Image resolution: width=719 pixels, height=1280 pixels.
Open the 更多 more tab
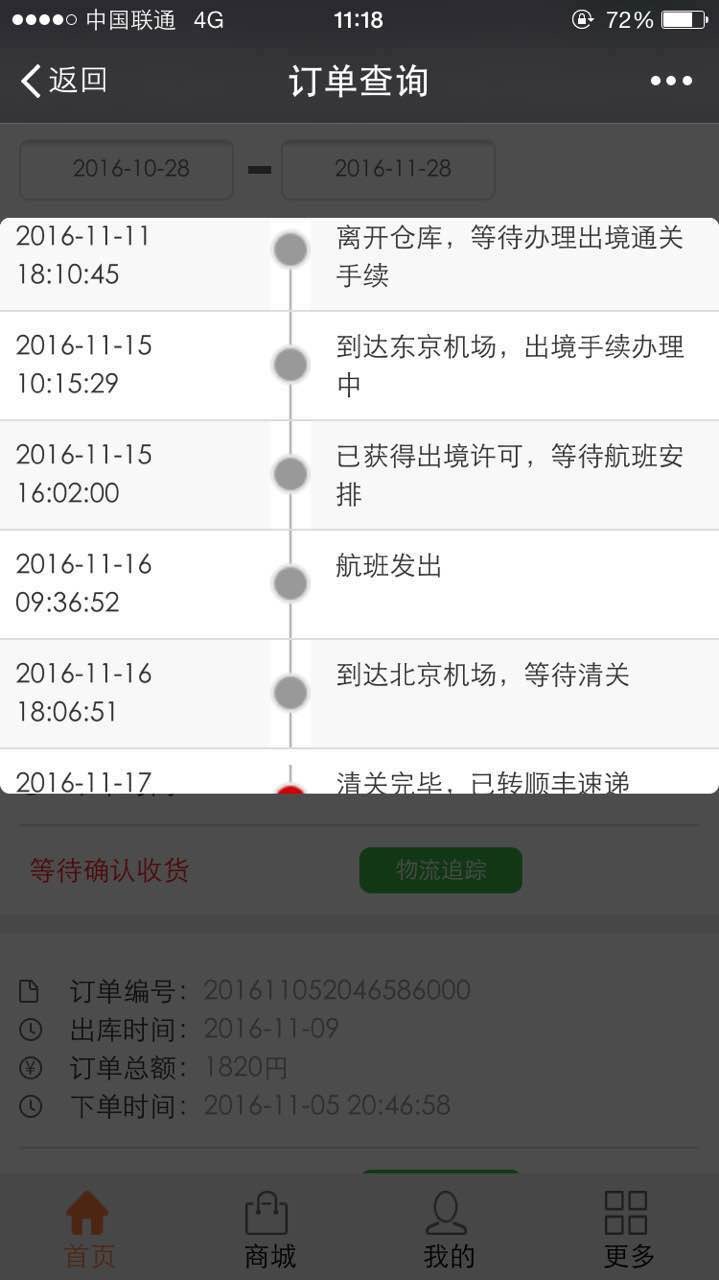coord(628,1229)
